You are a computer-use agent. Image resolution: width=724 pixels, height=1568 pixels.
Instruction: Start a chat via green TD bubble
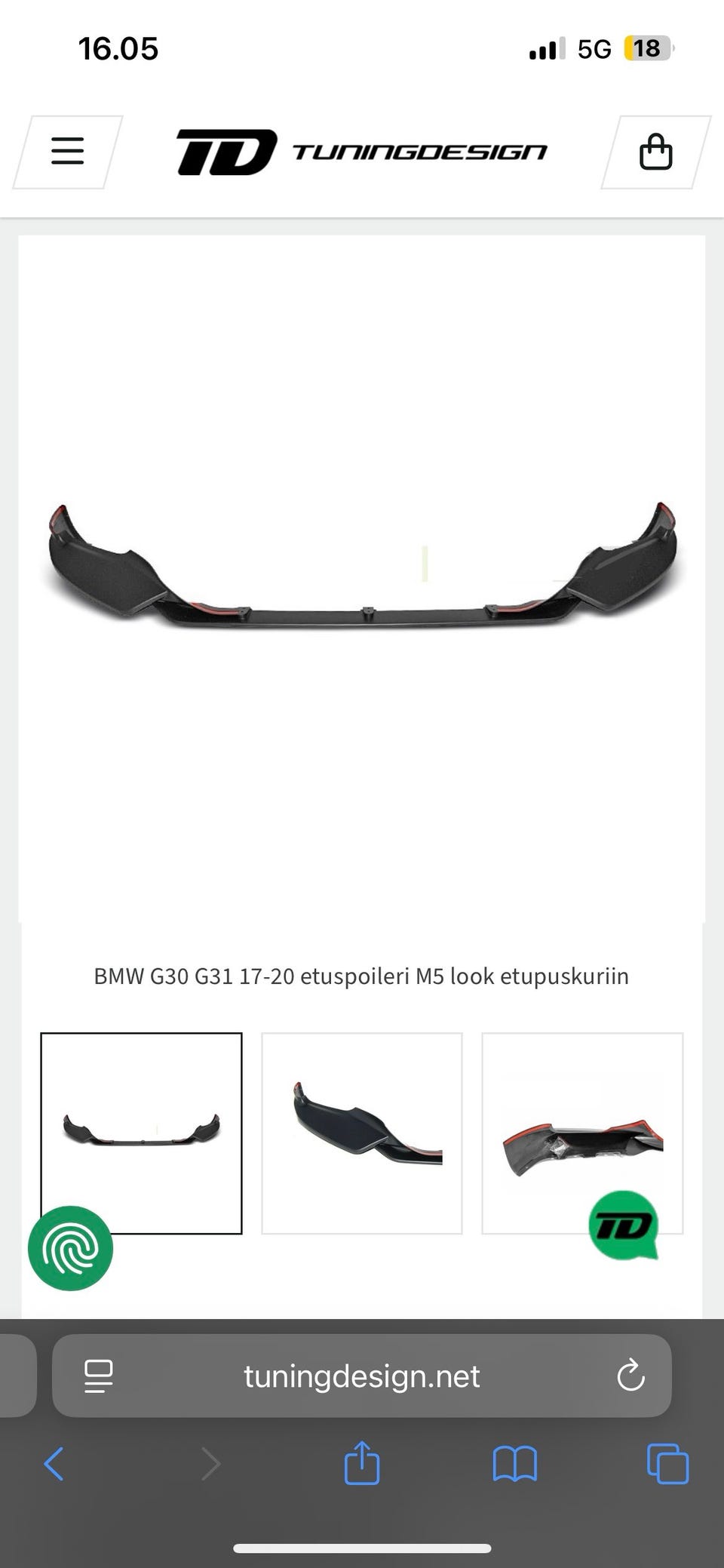624,1225
